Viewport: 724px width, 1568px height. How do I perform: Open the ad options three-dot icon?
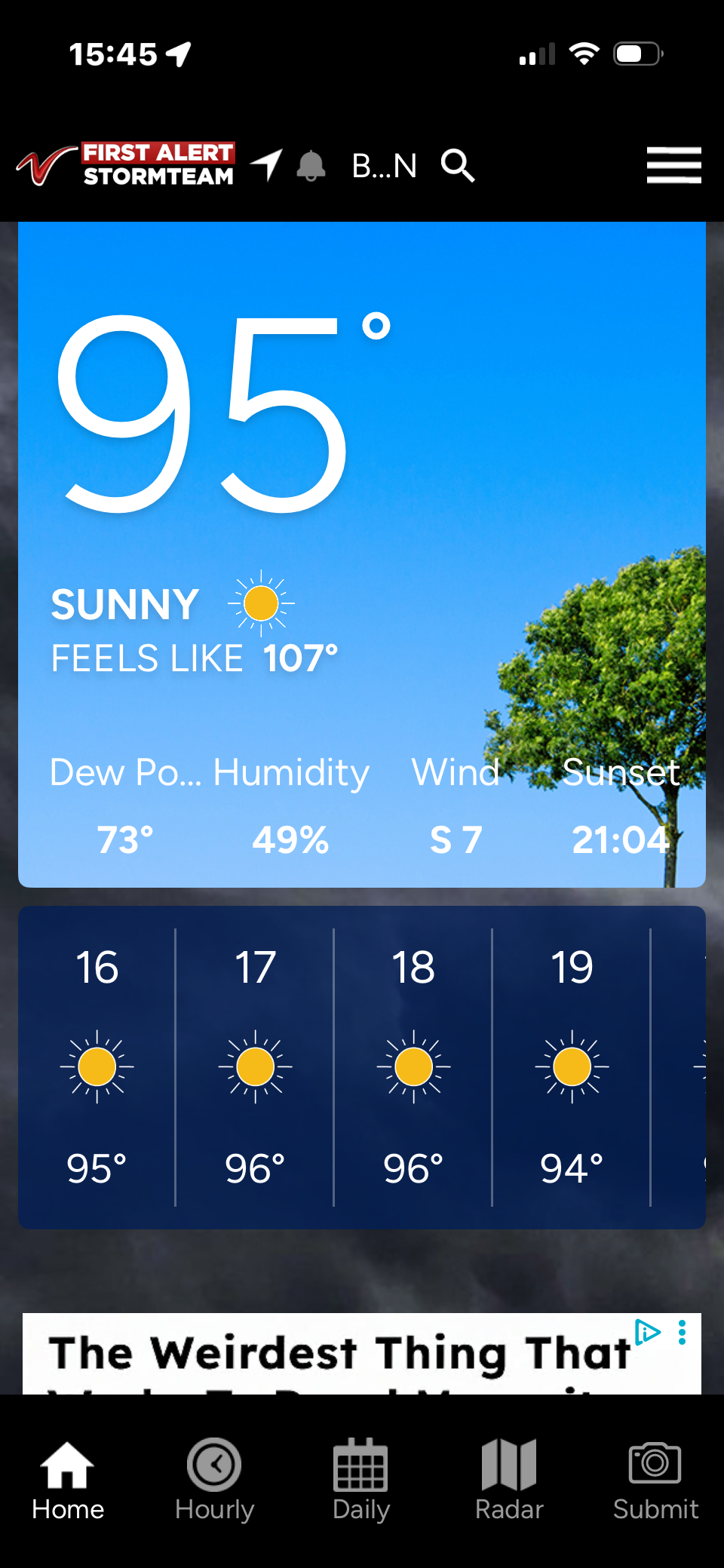coord(683,1333)
